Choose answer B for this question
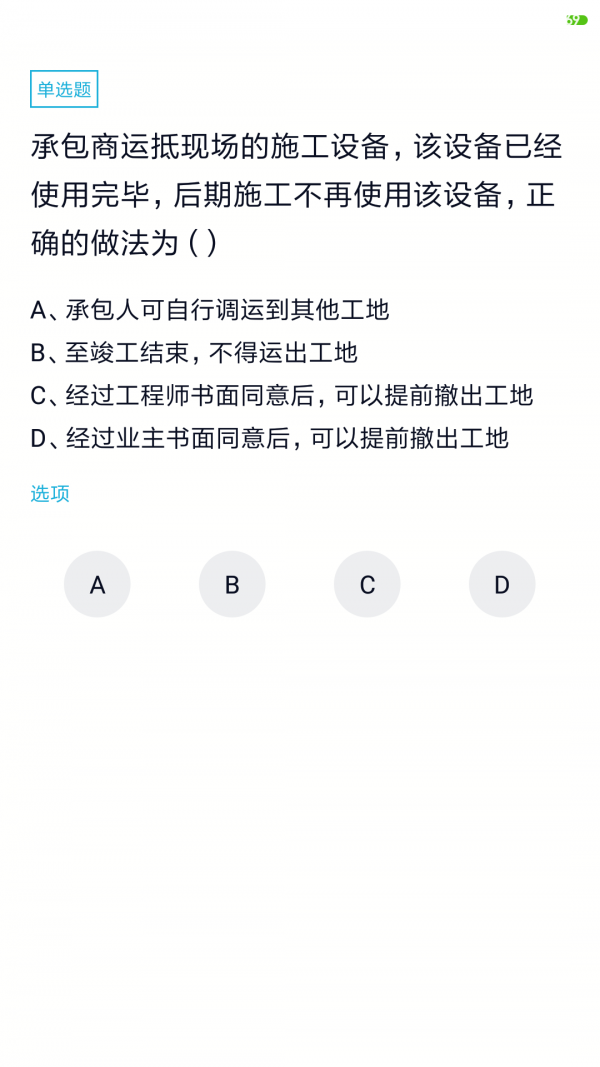Screen dimensions: 600x1067 pyautogui.click(x=232, y=584)
